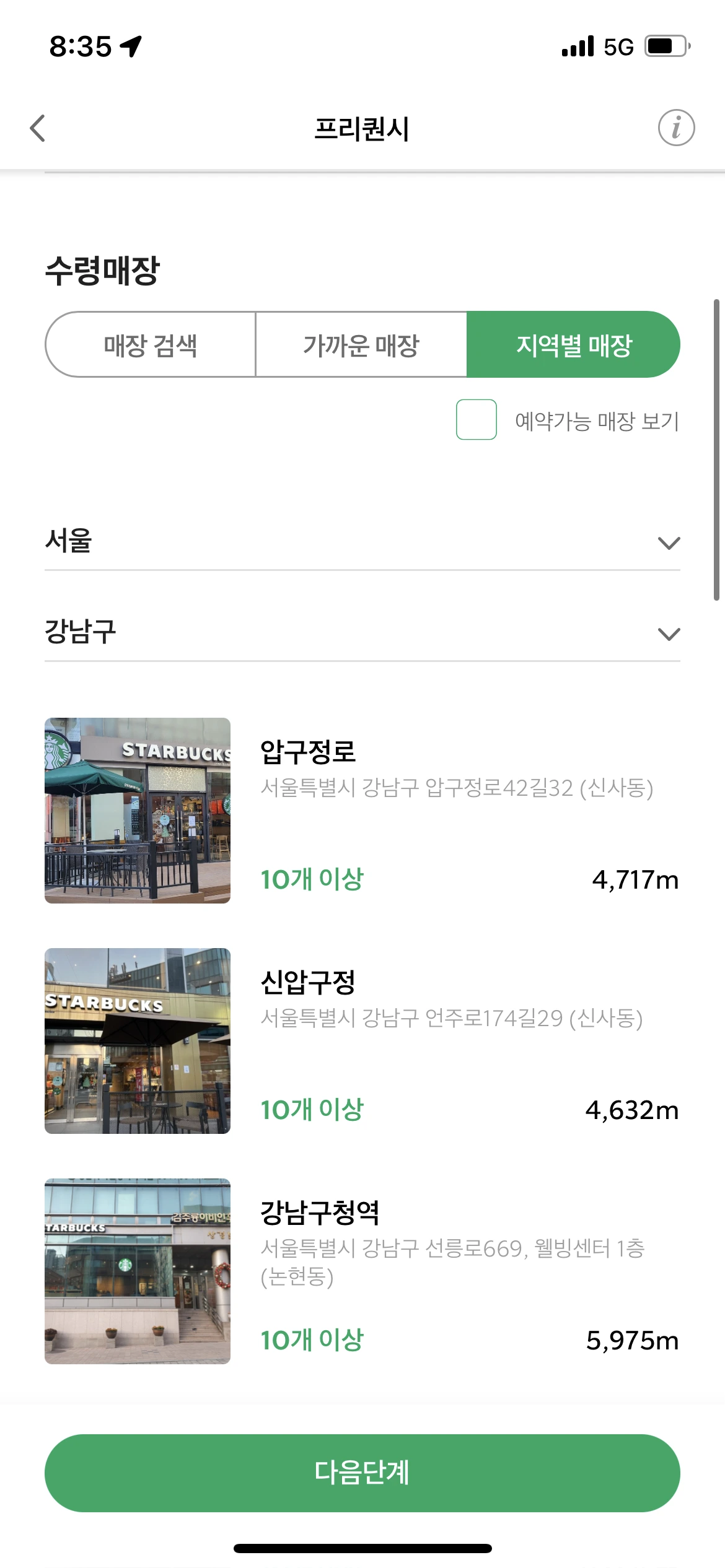Check the 예약가능 매장 보기 checkbox

coord(476,420)
